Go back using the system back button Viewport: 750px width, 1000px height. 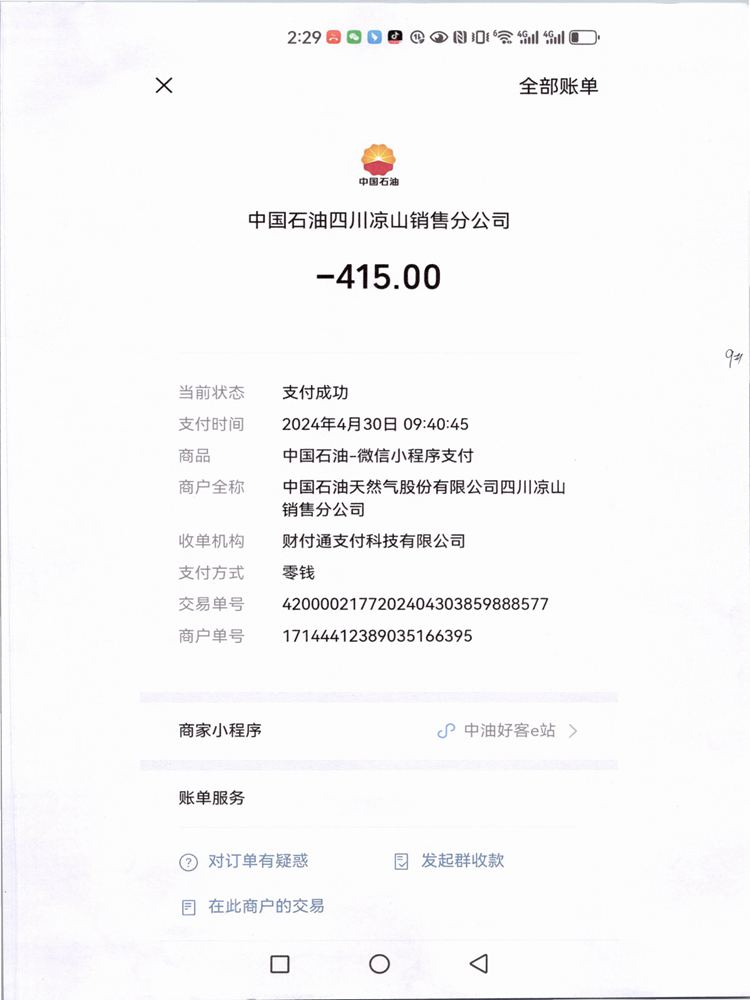coord(478,964)
